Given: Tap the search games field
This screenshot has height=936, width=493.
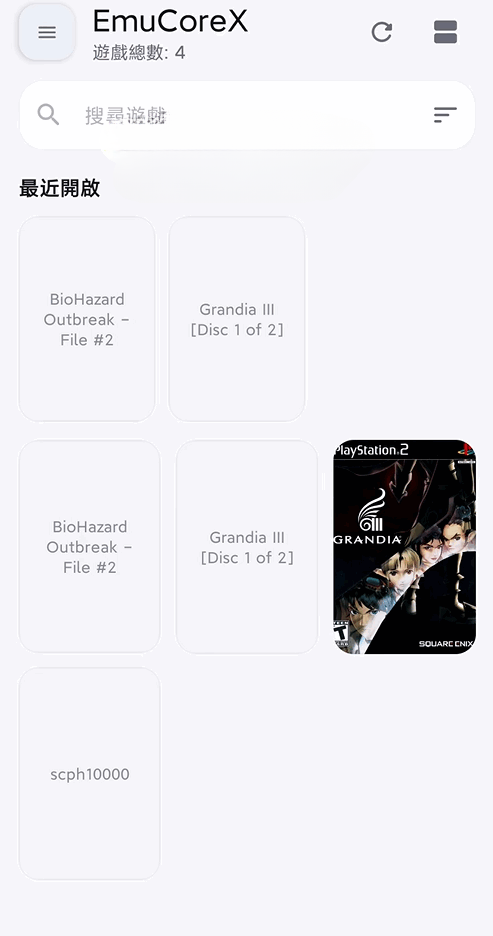Looking at the screenshot, I should pos(247,115).
